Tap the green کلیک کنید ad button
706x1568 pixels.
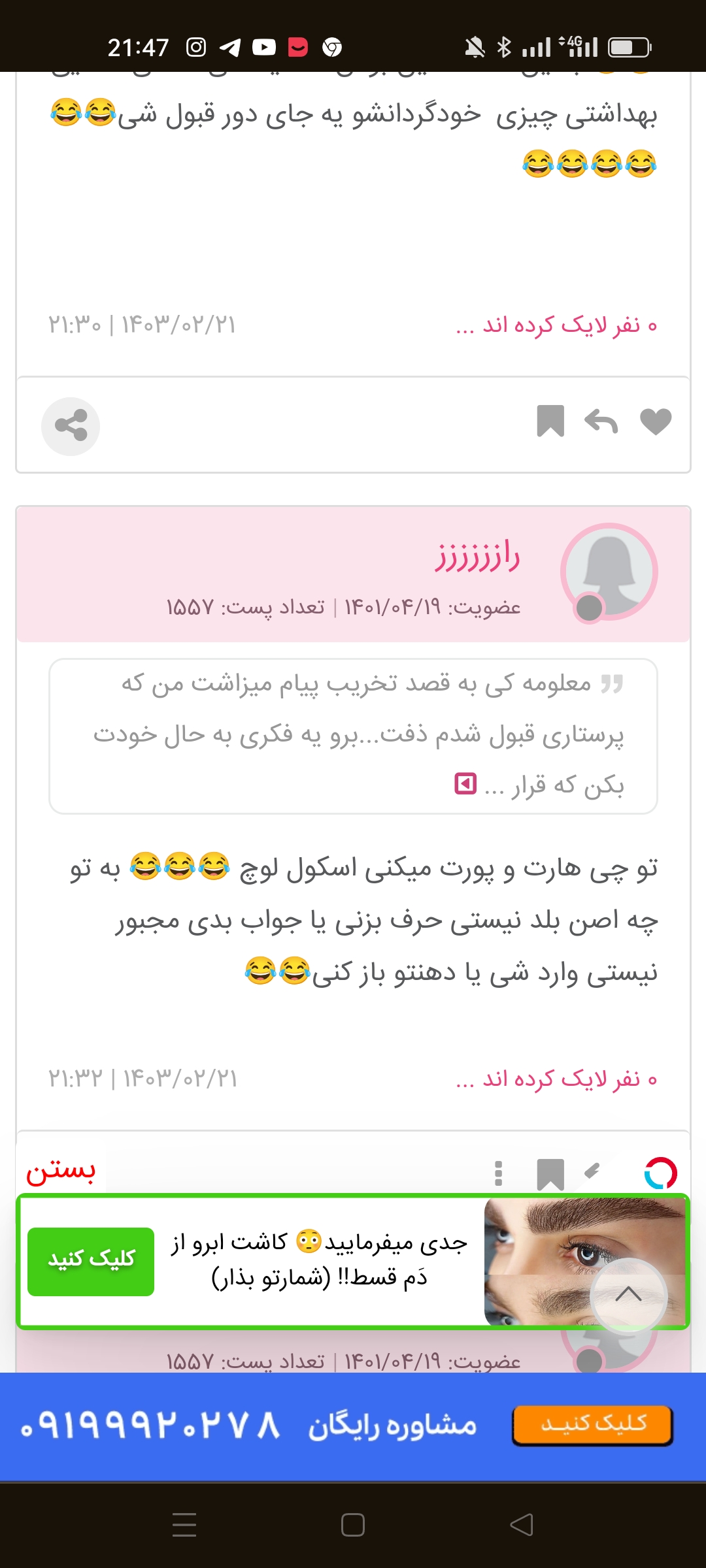point(91,1261)
